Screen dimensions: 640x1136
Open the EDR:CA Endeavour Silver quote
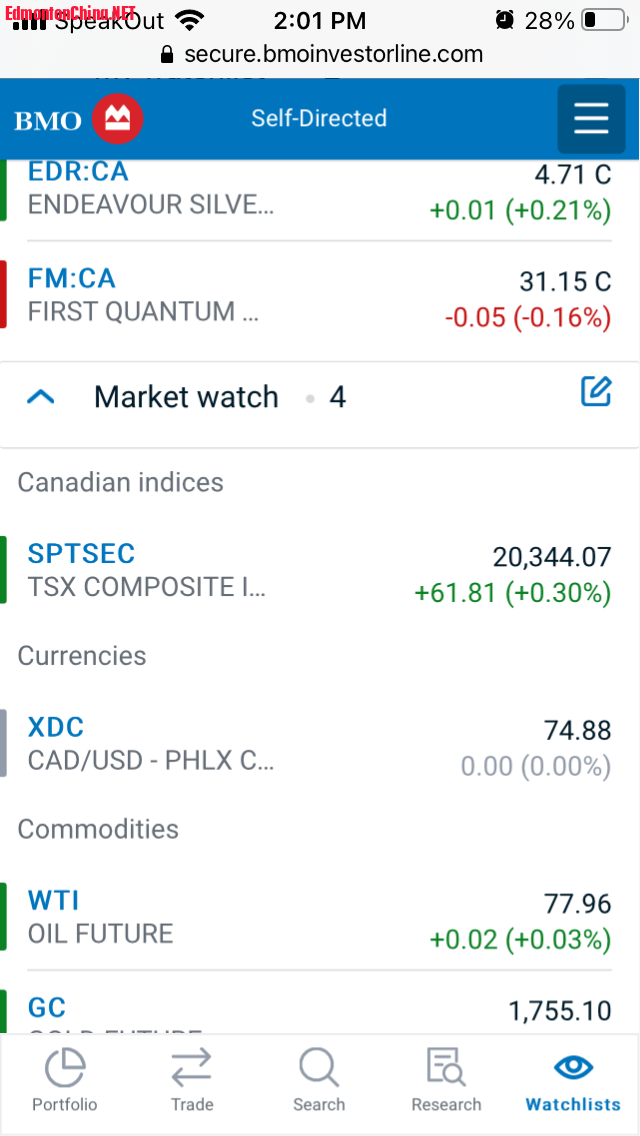(80, 172)
